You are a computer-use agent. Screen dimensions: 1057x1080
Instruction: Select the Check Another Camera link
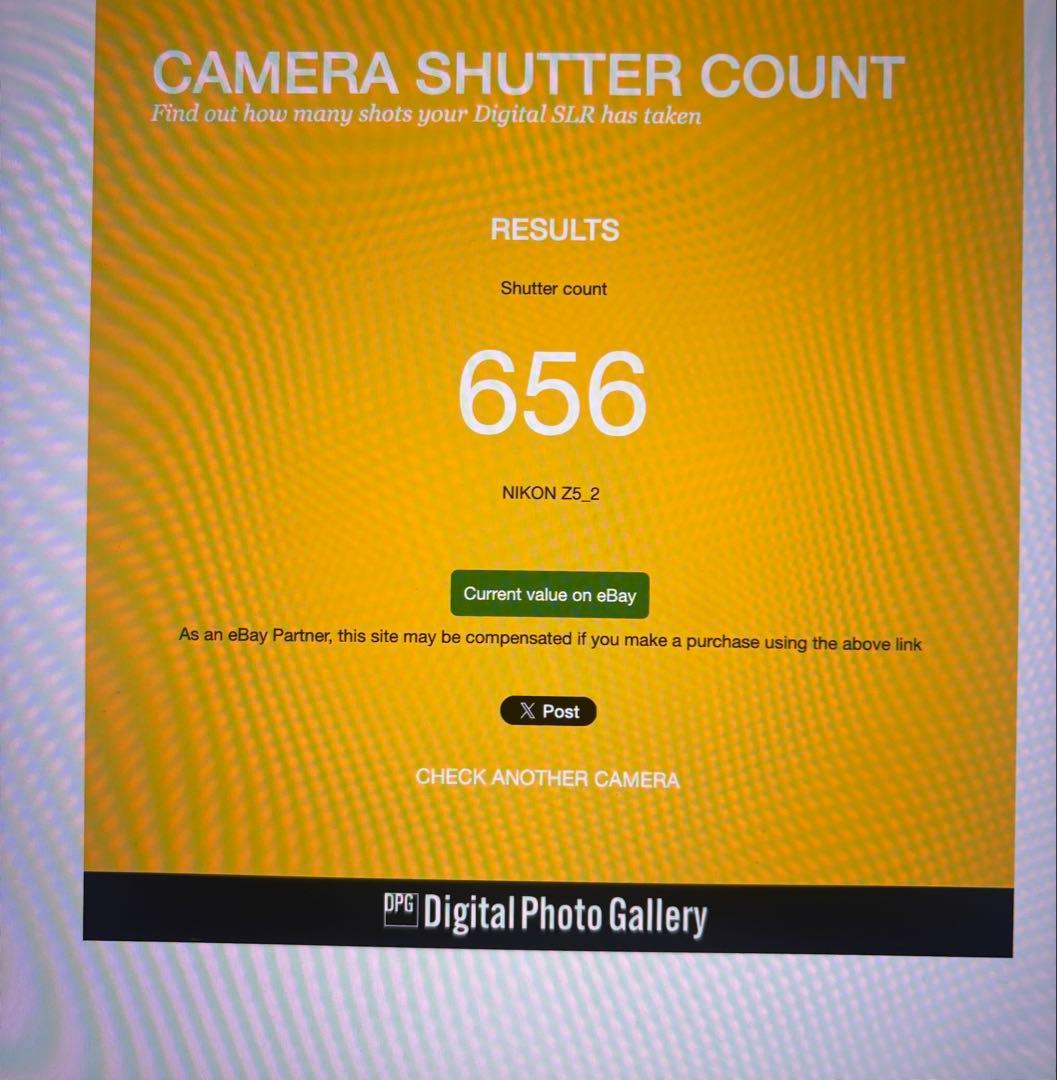(547, 778)
